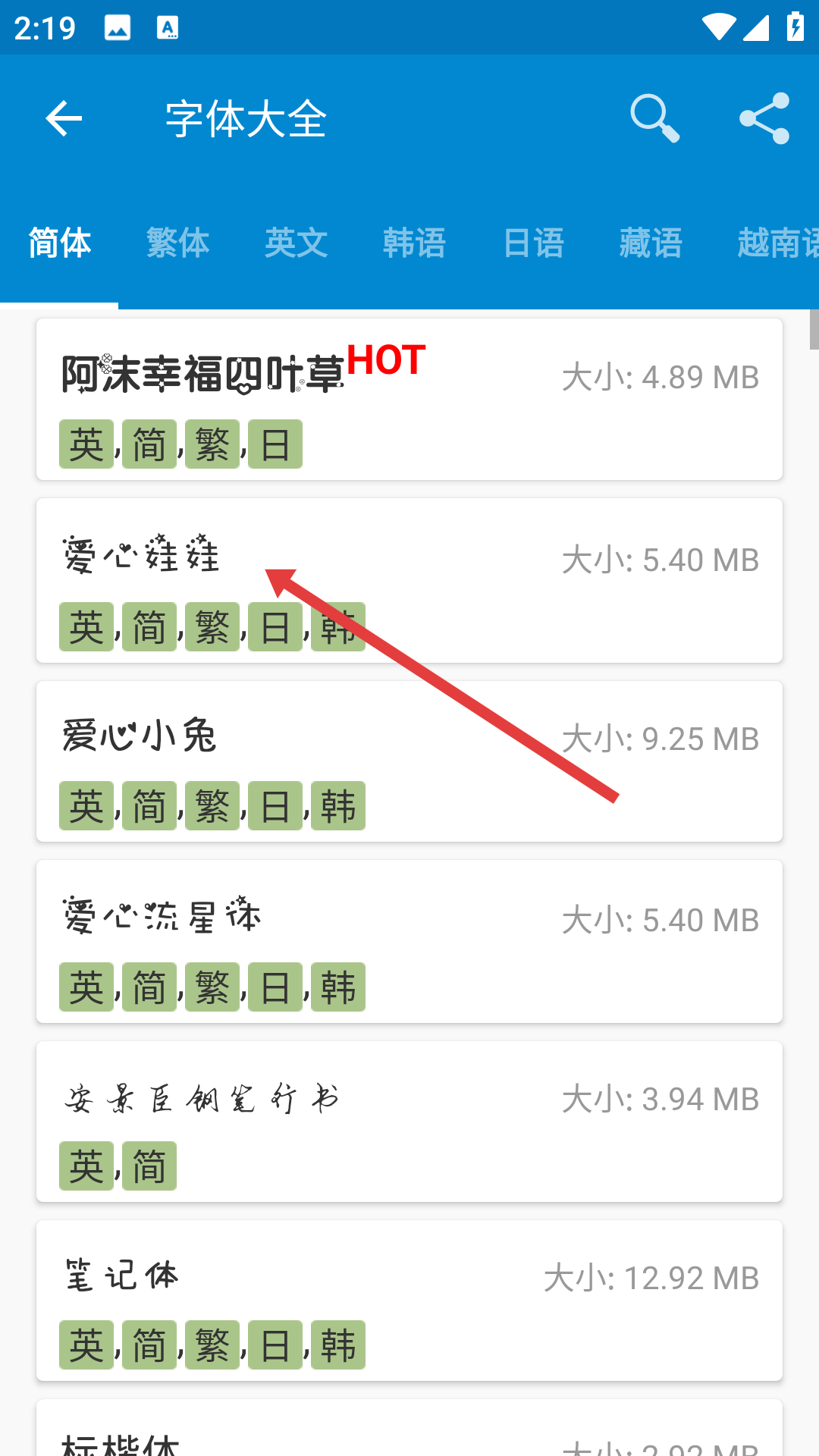Open the 爱心小兔 font card
This screenshot has width=819, height=1456.
point(409,761)
